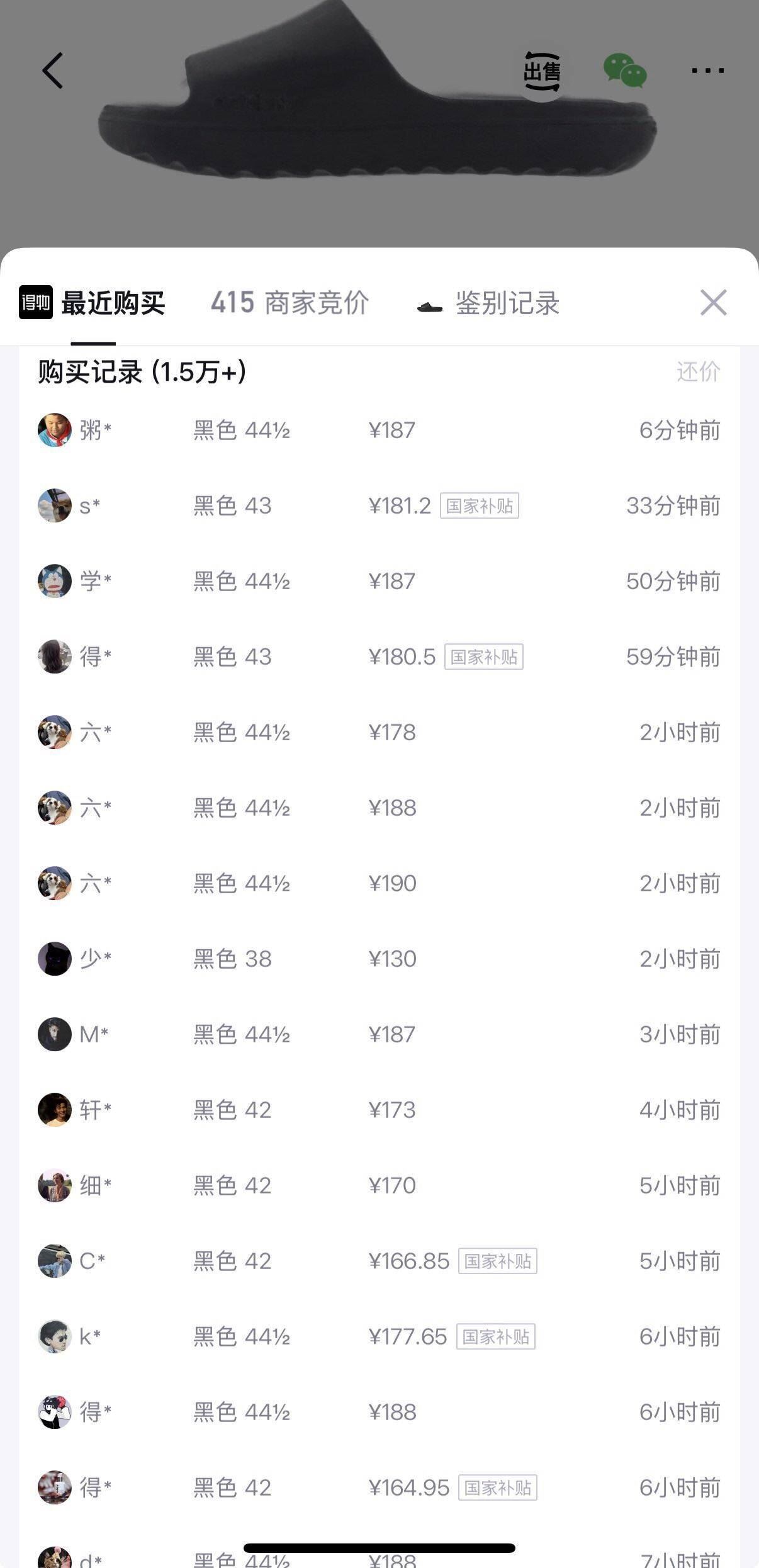Open the three-dot overflow menu
Viewport: 759px width, 1568px height.
coord(708,71)
